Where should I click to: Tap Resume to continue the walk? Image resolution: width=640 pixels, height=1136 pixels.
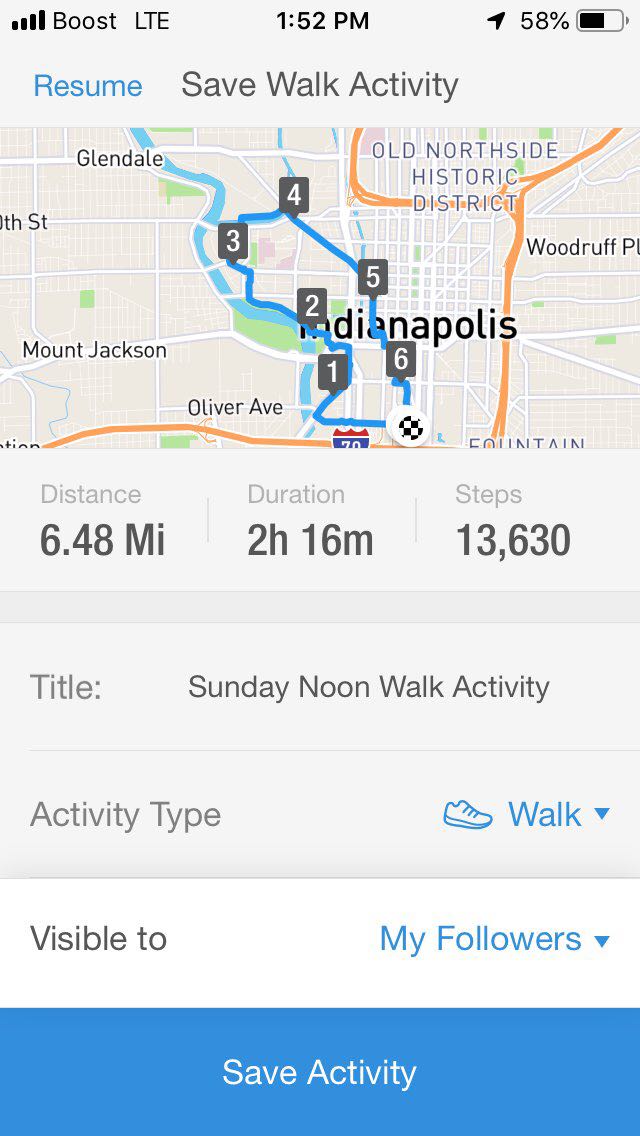click(x=88, y=86)
